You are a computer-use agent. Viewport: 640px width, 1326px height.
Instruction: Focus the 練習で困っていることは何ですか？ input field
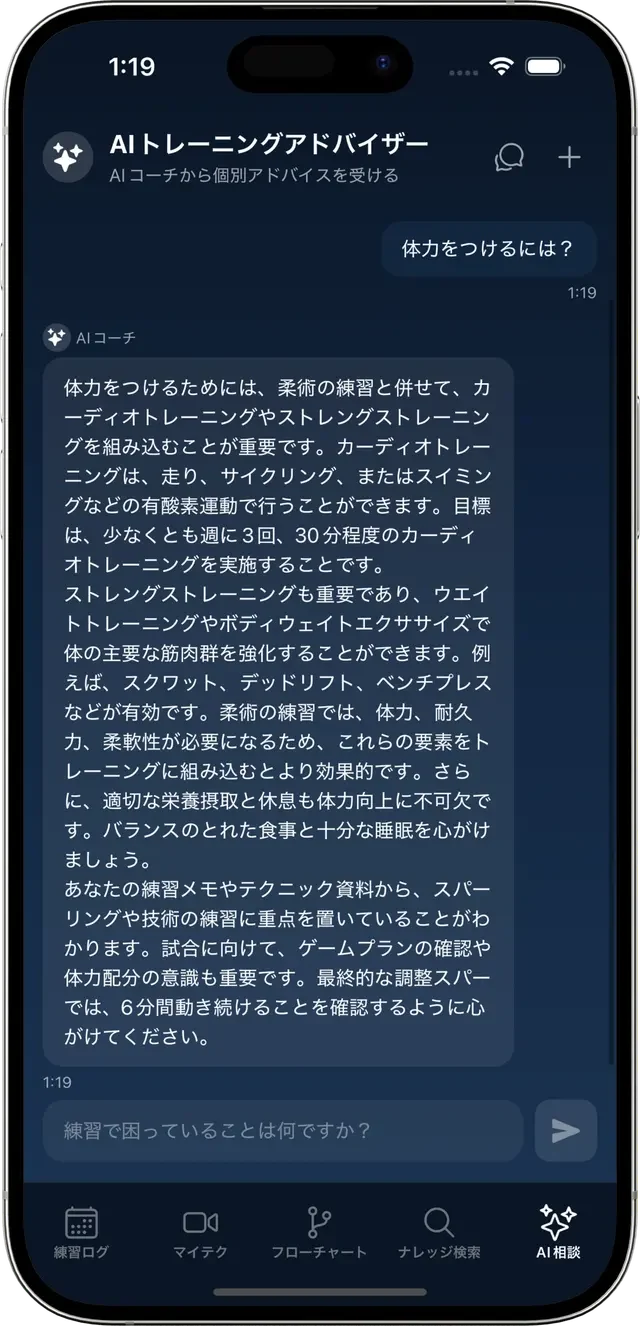click(283, 1131)
